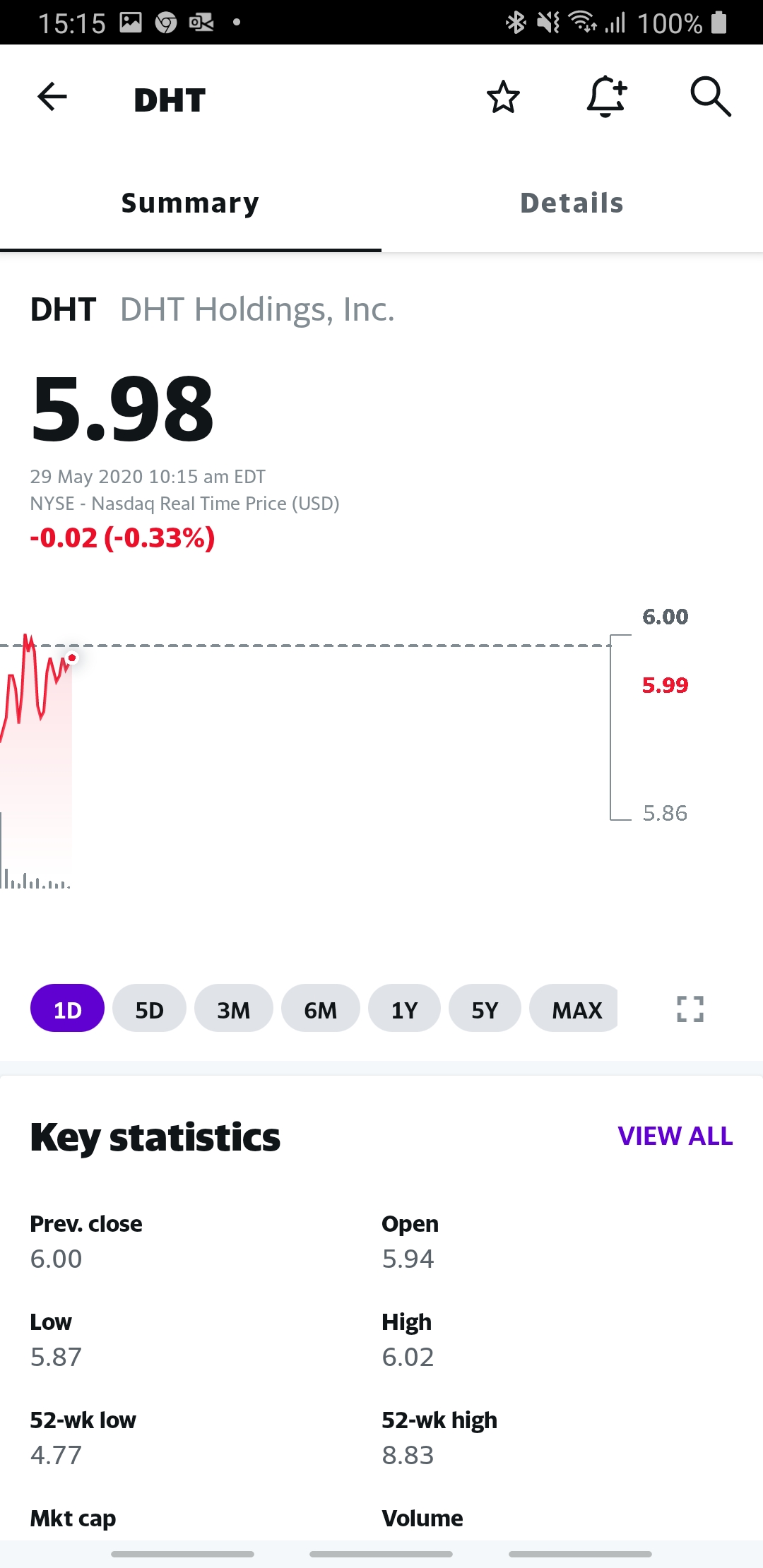763x1568 pixels.
Task: Switch to the Details tab
Action: coord(572,203)
